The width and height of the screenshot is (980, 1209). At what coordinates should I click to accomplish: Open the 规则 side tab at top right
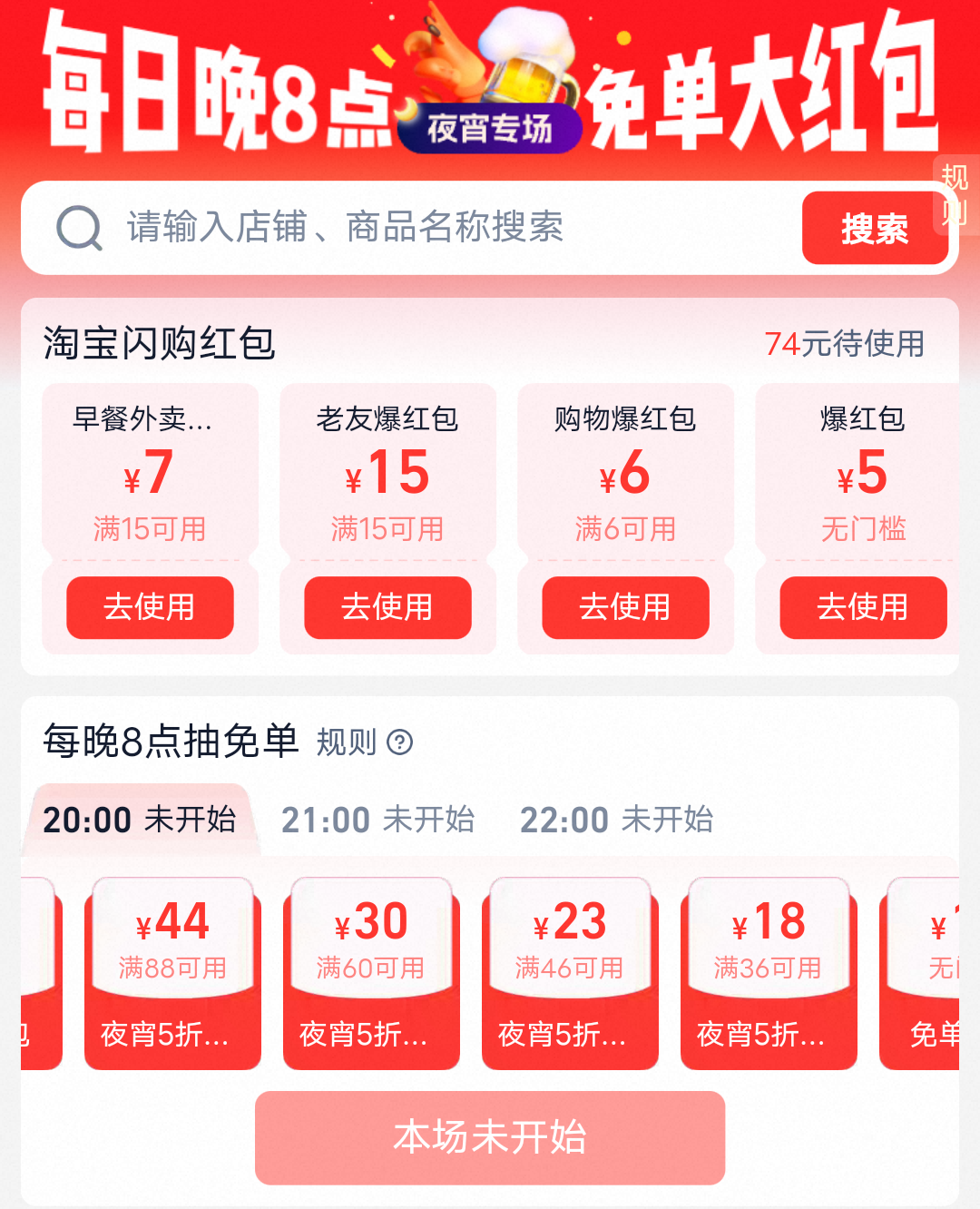pos(955,195)
